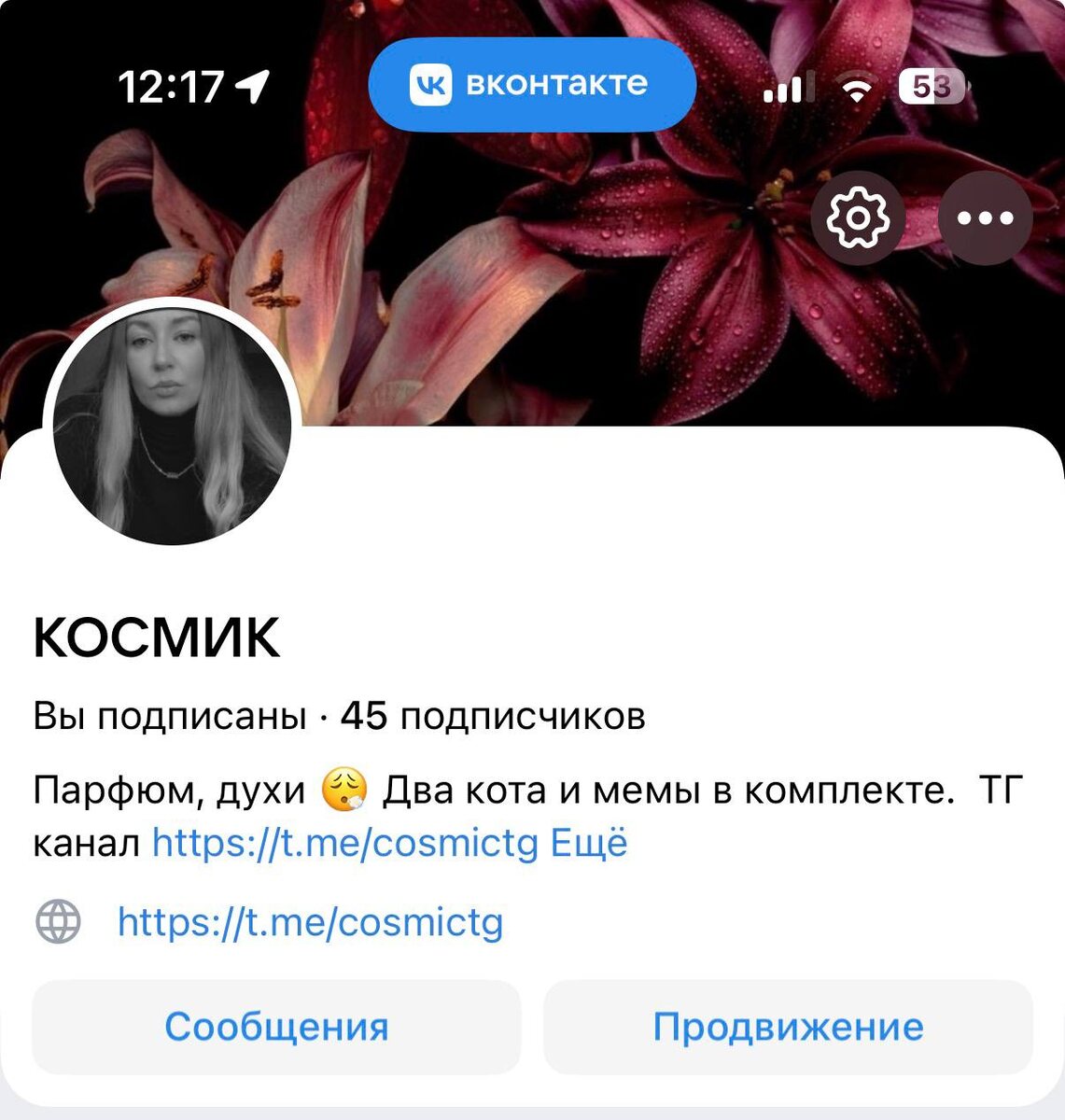Expand description with Ещё

coord(589,844)
